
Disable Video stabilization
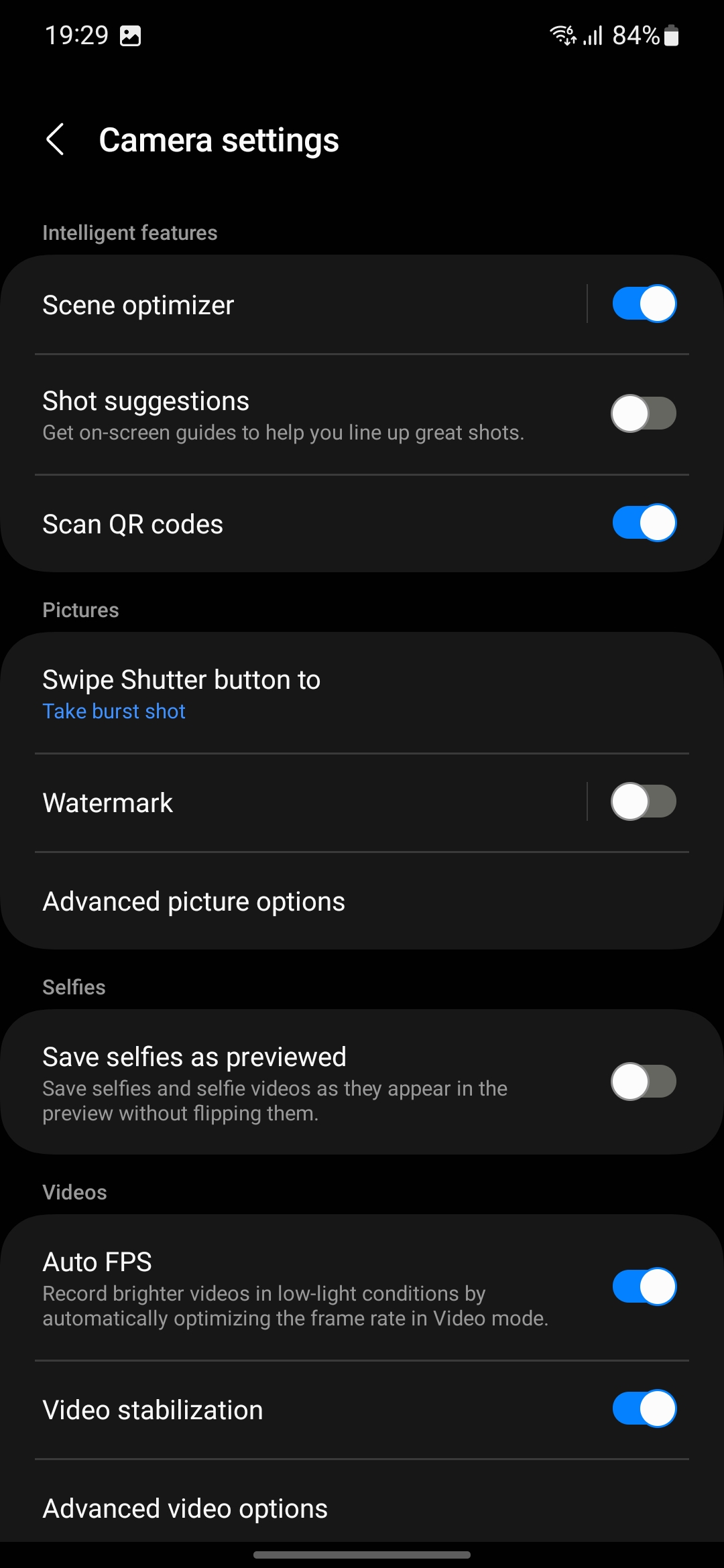coord(644,1409)
